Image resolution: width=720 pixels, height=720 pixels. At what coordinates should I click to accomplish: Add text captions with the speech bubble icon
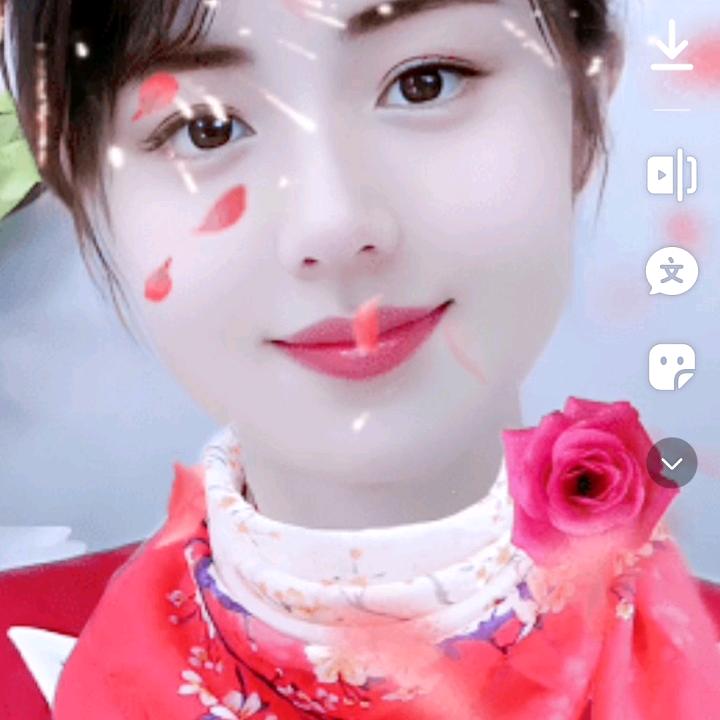tap(672, 271)
